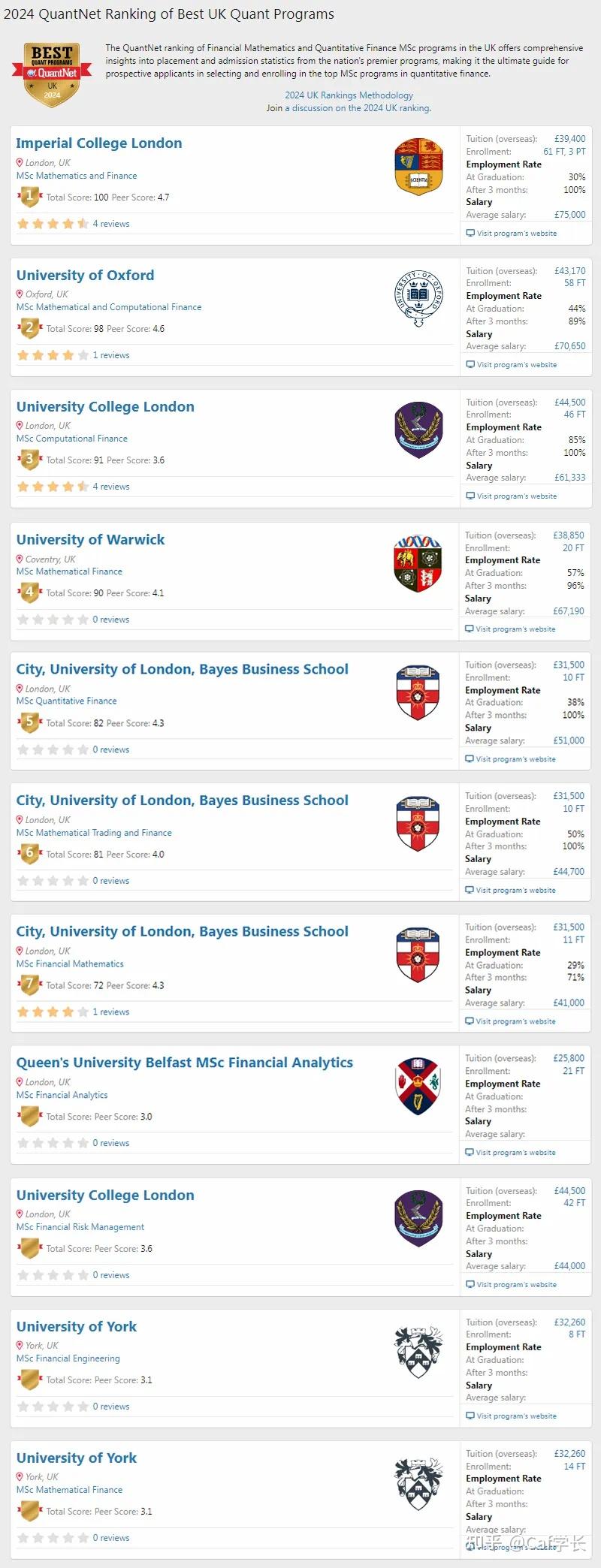Visit program's website for University of Warwick

(x=515, y=629)
